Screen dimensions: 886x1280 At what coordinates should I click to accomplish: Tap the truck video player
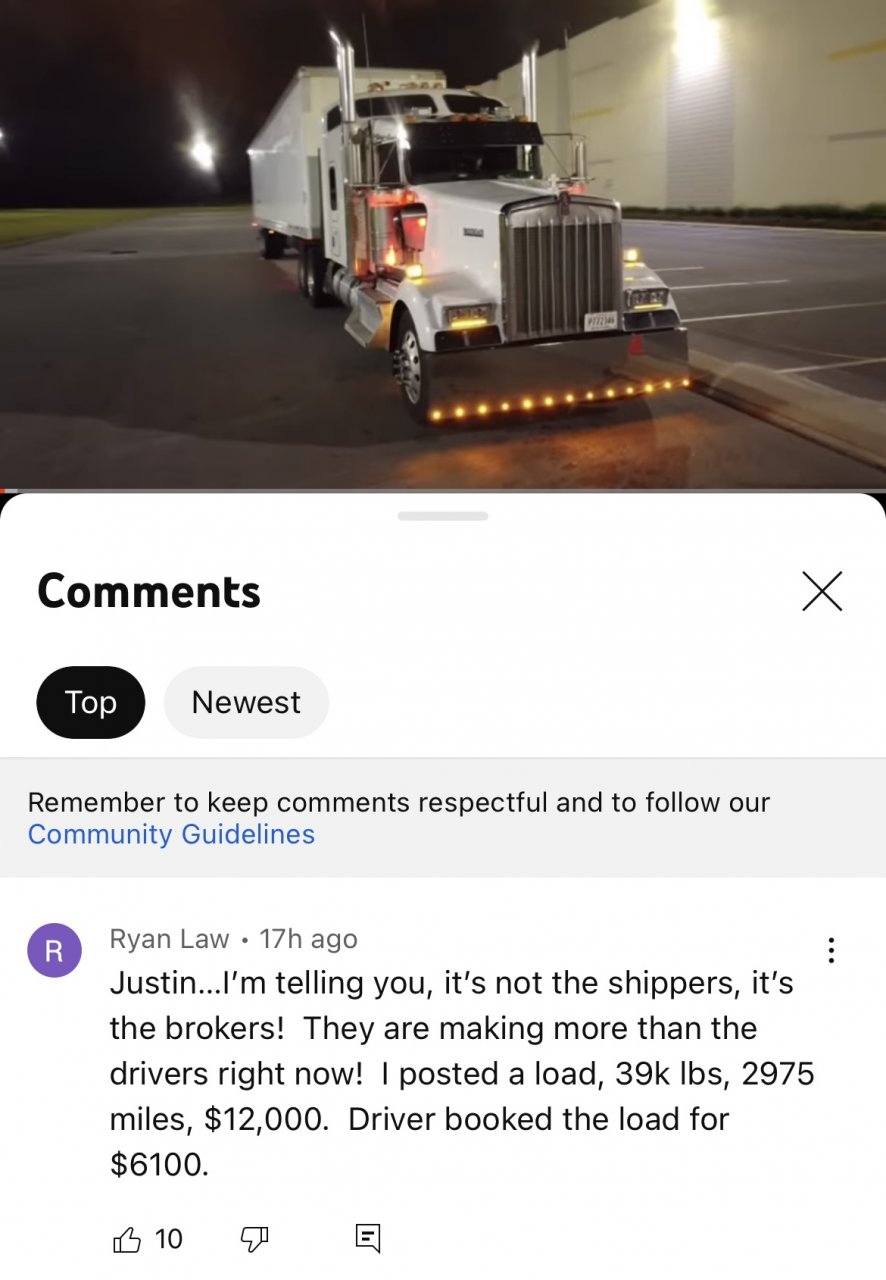pos(443,245)
